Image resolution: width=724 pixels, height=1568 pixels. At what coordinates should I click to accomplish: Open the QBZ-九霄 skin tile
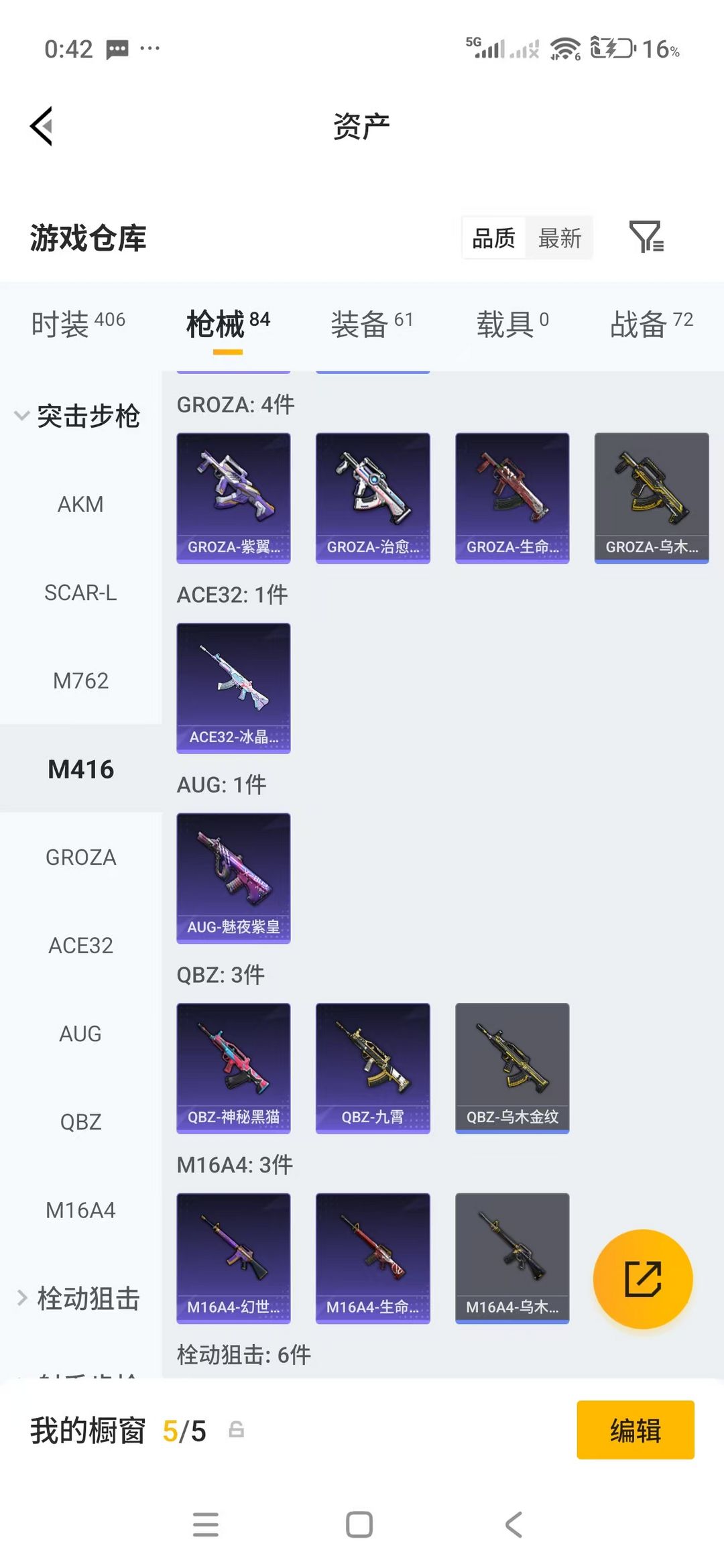373,1068
